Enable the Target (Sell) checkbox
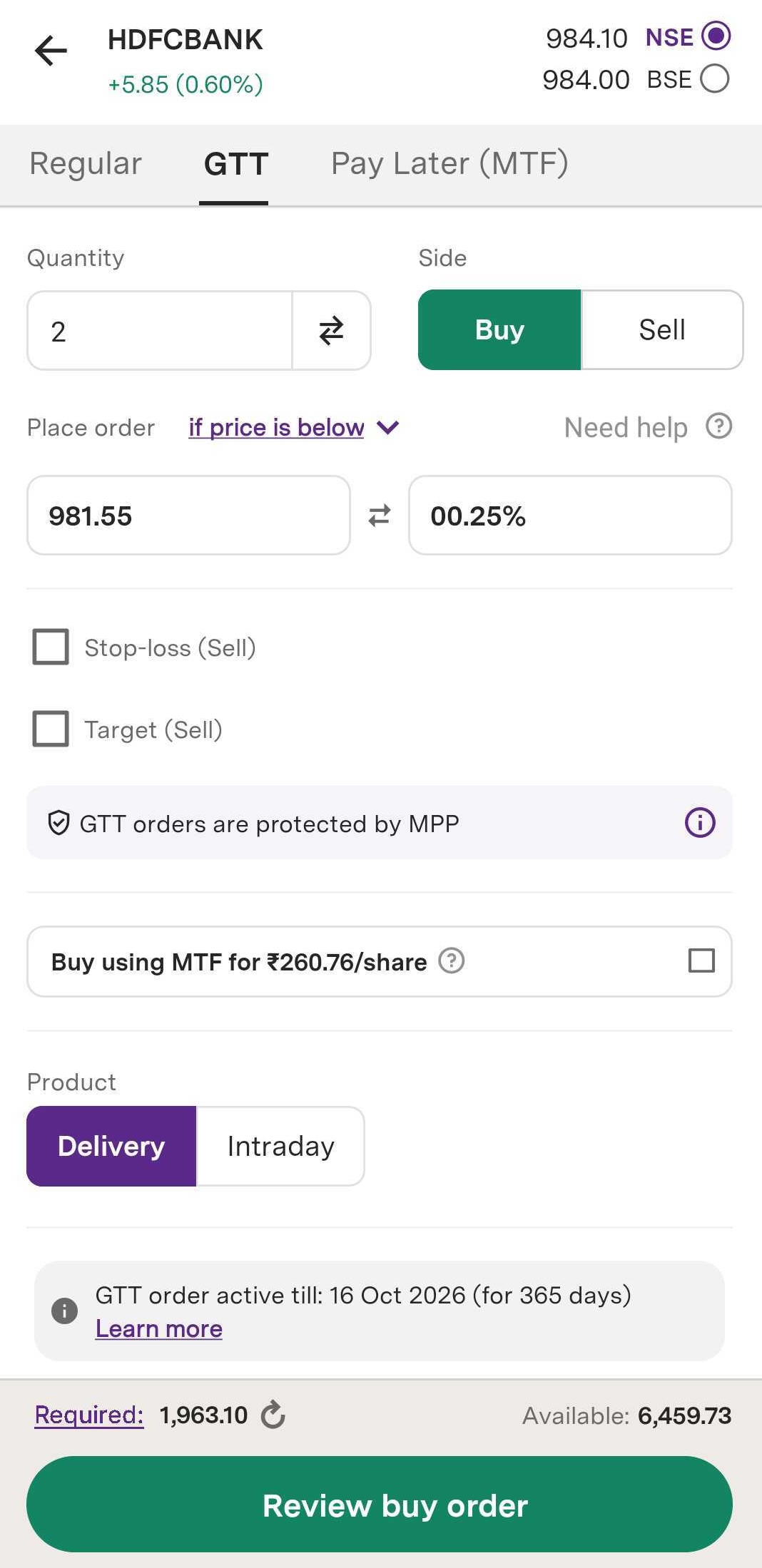This screenshot has width=762, height=1568. coord(51,729)
